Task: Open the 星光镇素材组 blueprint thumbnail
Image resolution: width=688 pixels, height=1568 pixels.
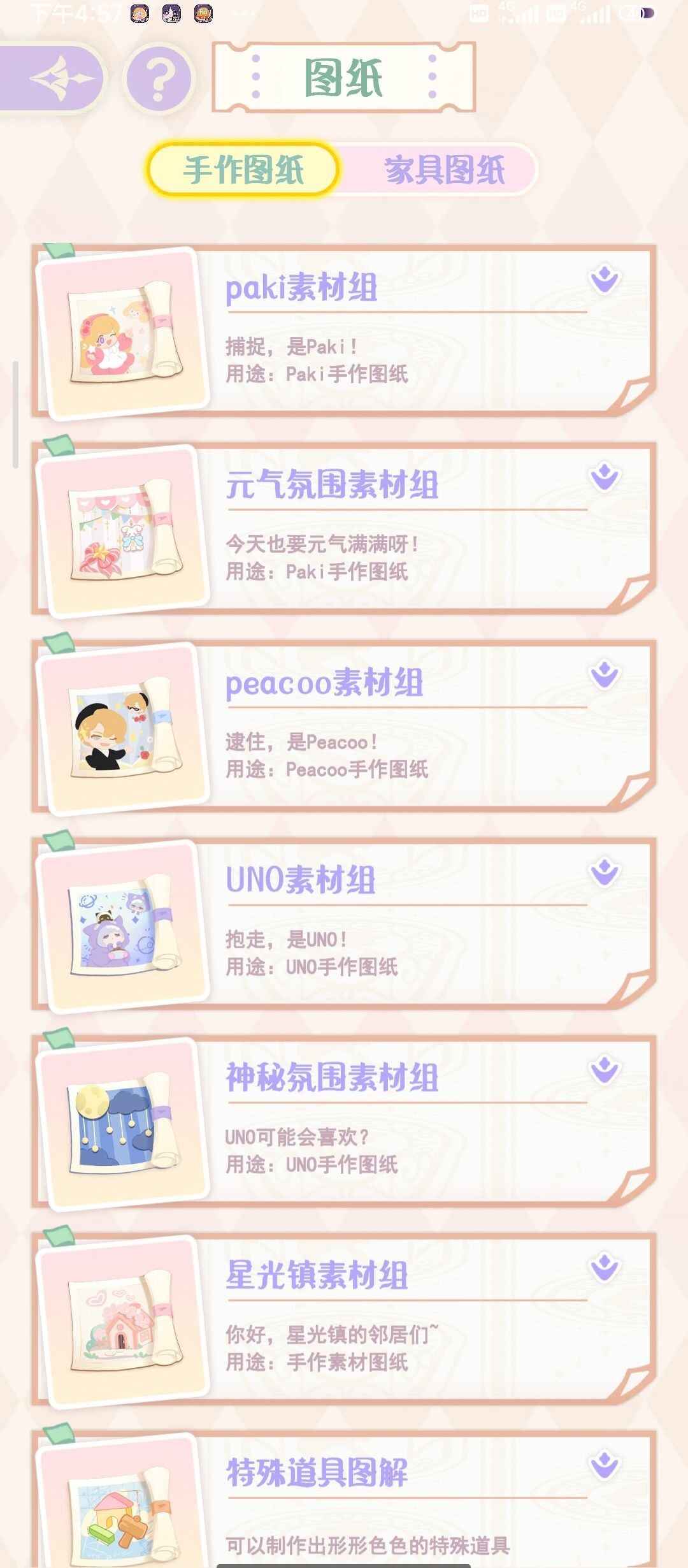Action: 124,1321
